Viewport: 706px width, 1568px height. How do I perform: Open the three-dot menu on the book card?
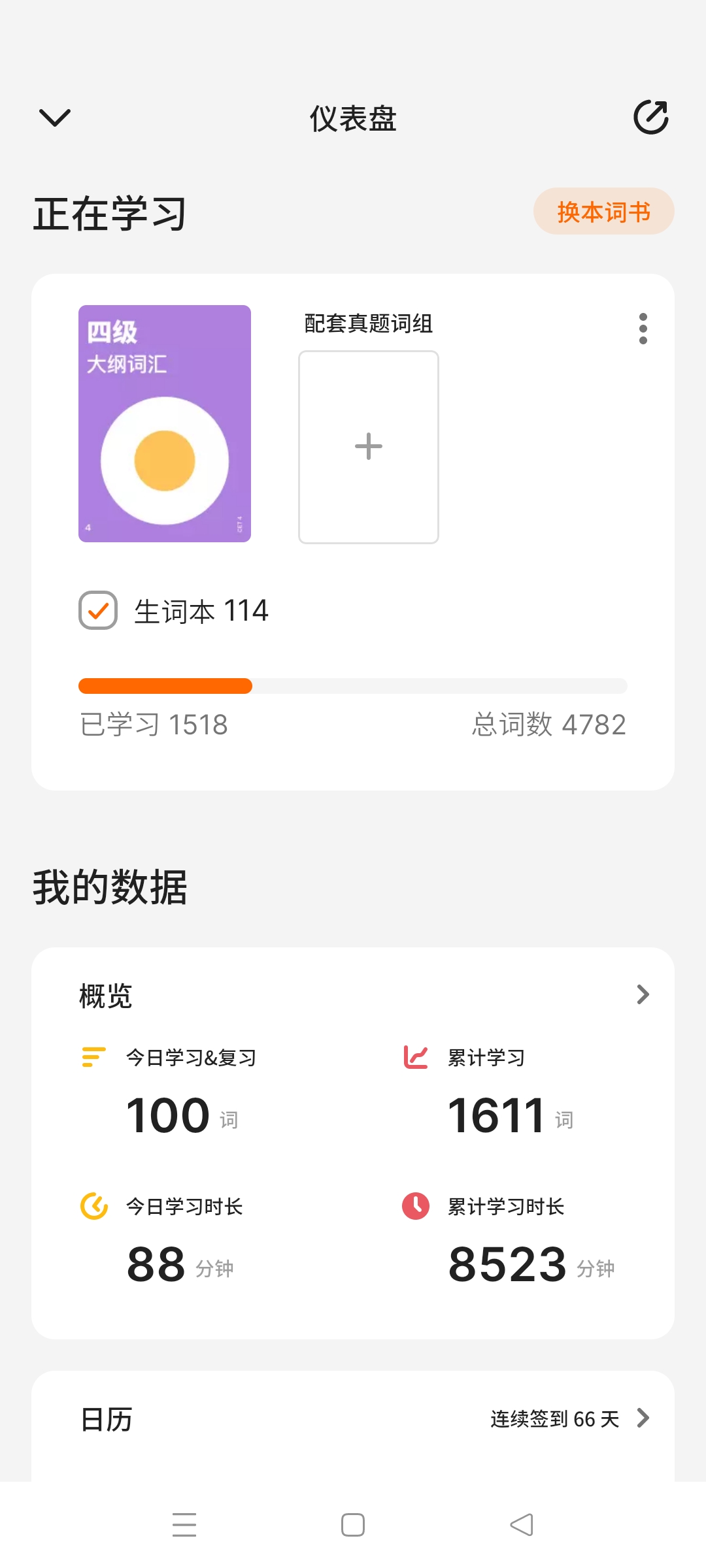tap(643, 329)
